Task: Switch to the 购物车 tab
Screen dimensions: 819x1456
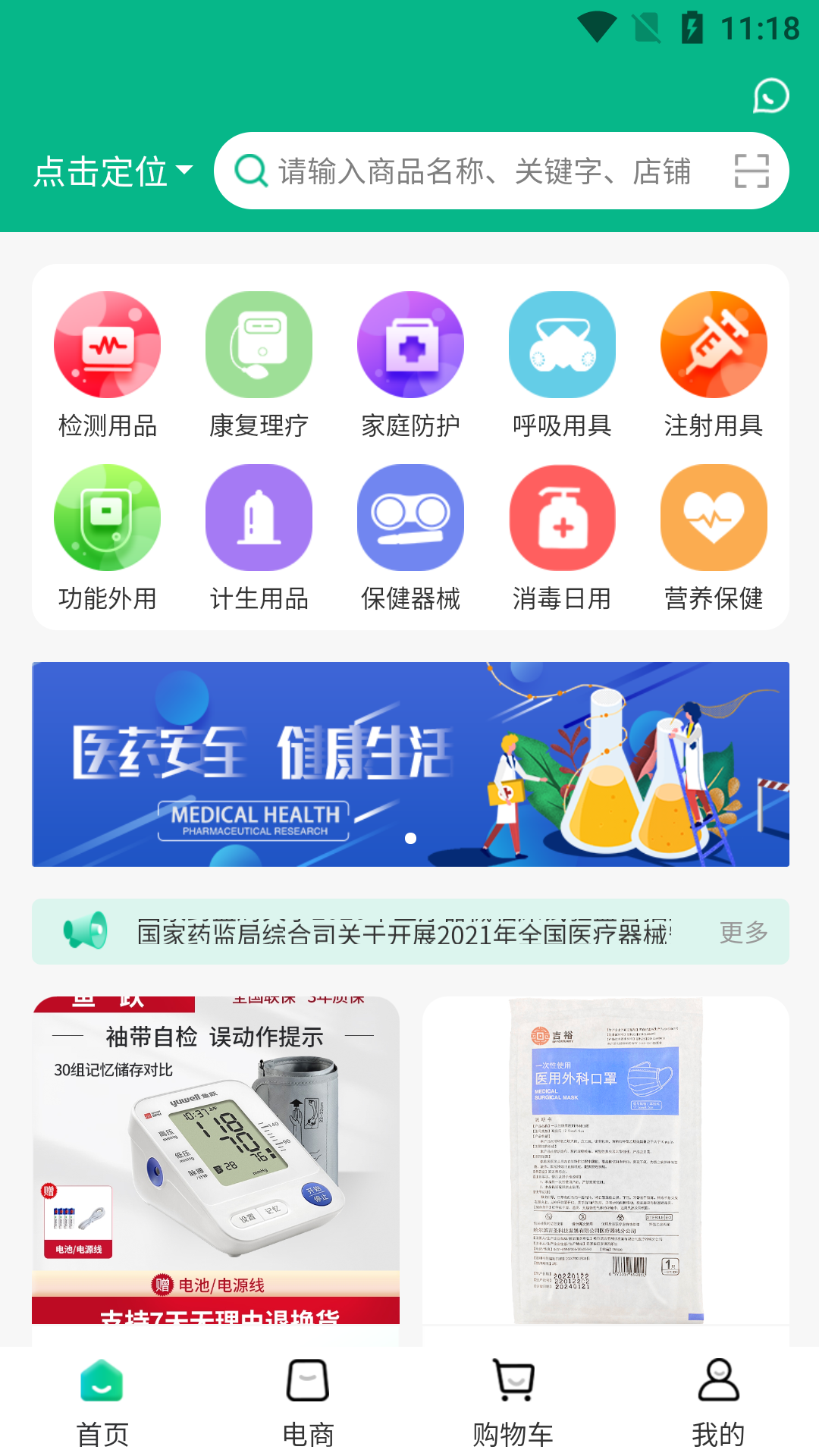Action: [513, 1401]
